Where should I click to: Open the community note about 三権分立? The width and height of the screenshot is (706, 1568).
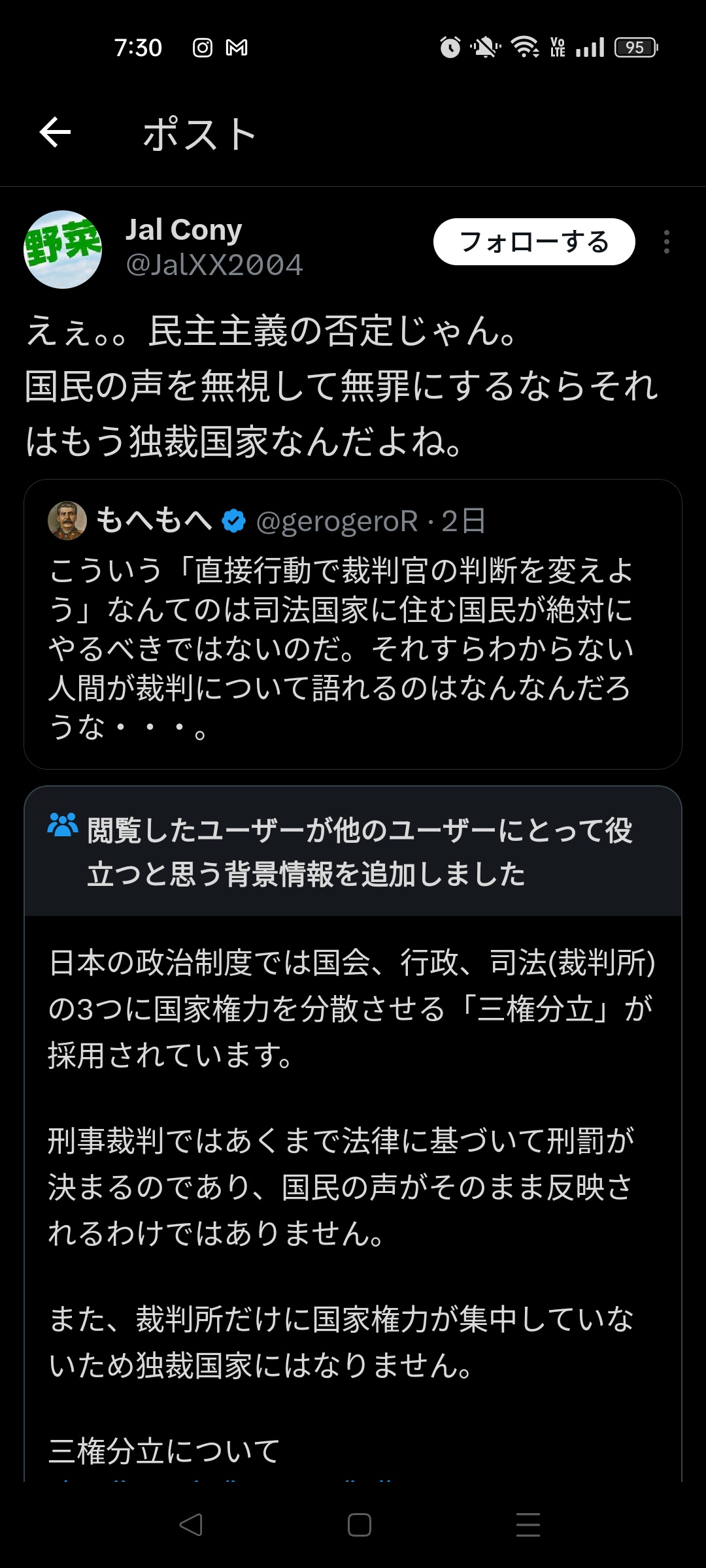pos(353,1134)
